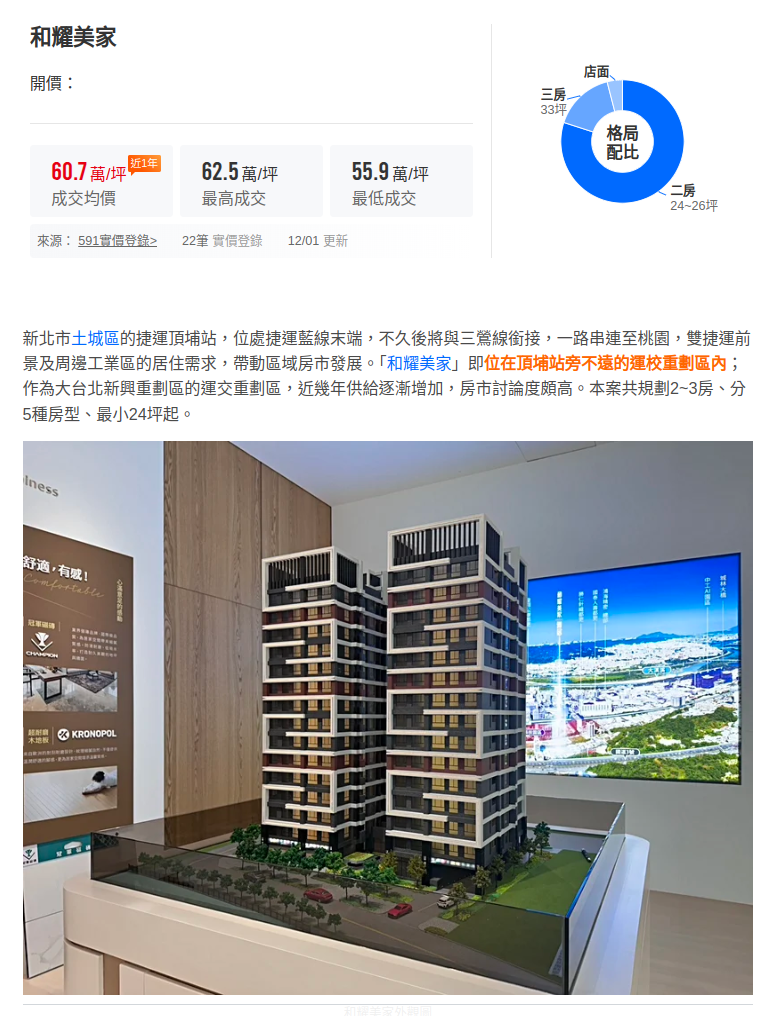Open the blue 和耀美家 link in the paragraph

click(x=419, y=364)
